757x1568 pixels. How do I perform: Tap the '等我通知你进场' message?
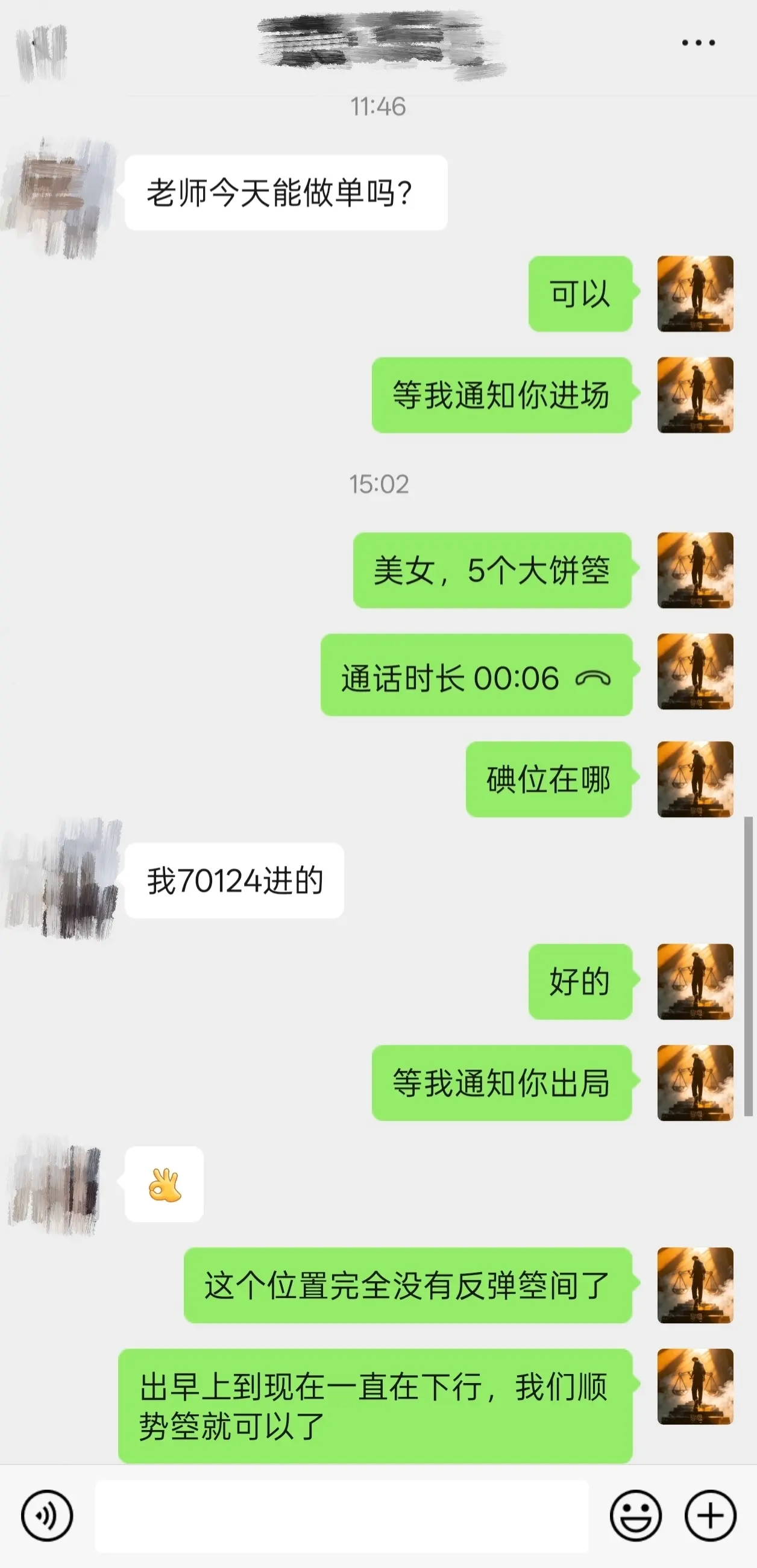coord(501,396)
